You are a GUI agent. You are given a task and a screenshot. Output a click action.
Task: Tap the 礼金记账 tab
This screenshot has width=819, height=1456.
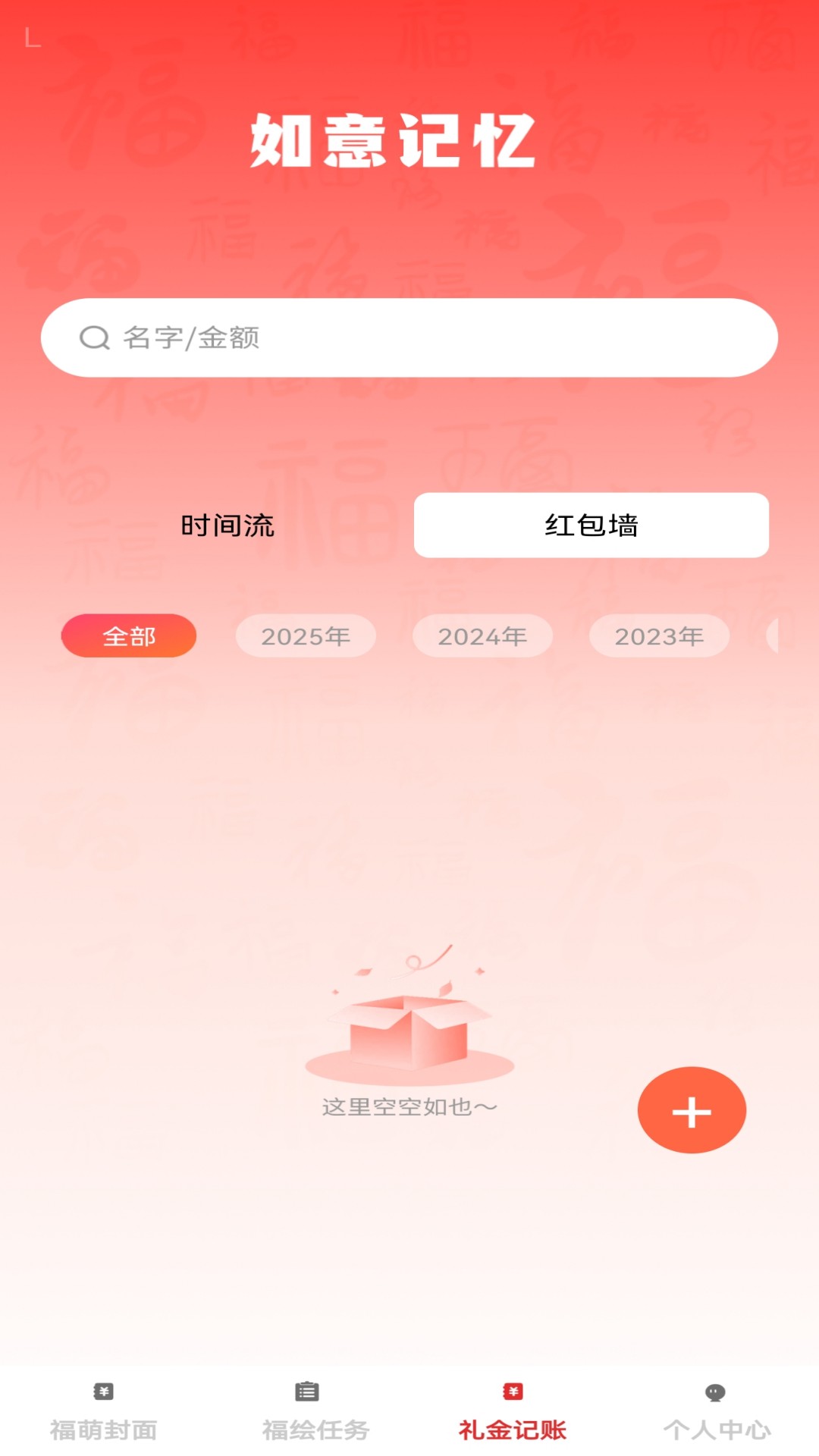coord(513,1414)
